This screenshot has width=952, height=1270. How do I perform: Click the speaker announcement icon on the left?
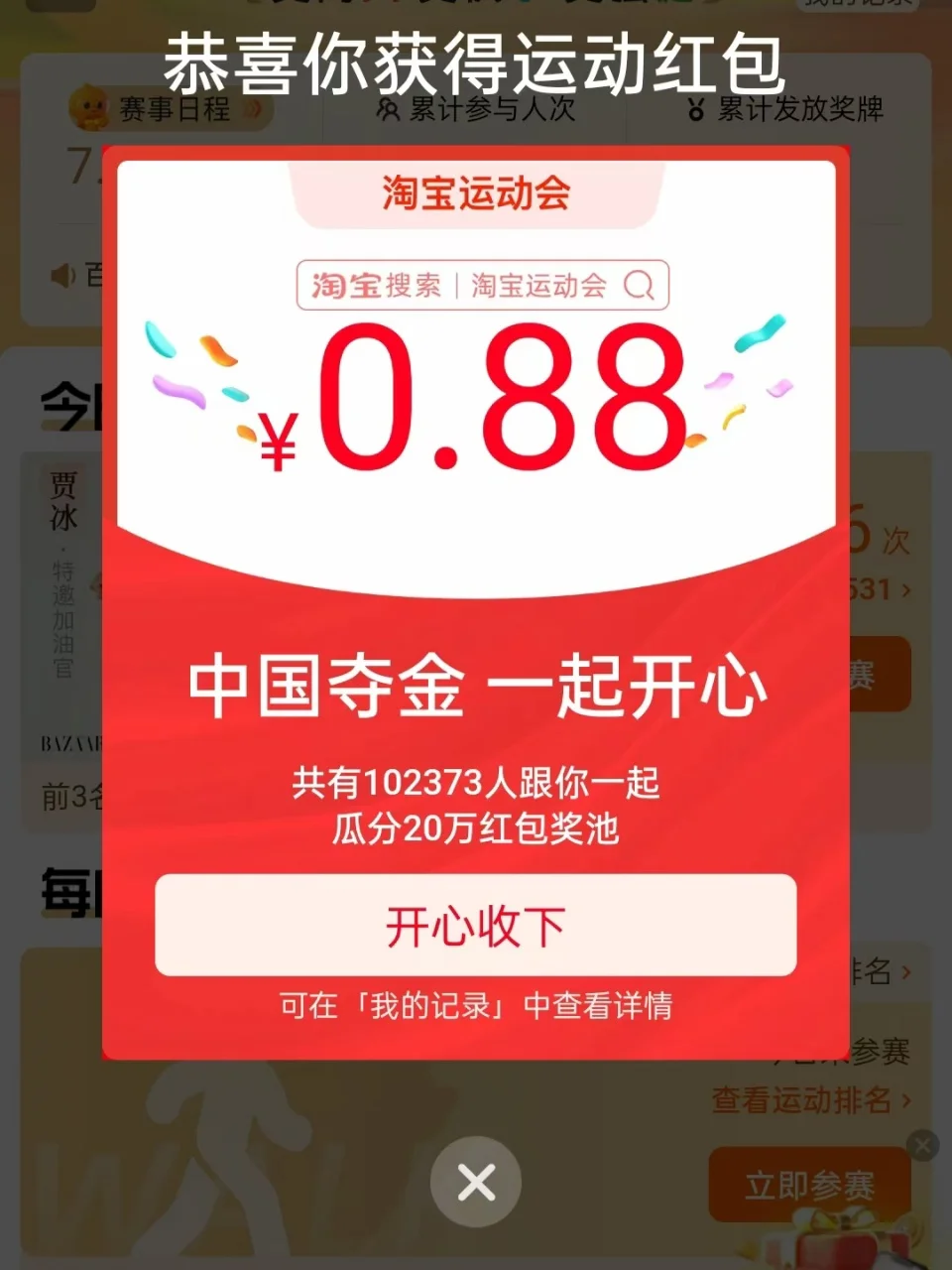tap(61, 276)
